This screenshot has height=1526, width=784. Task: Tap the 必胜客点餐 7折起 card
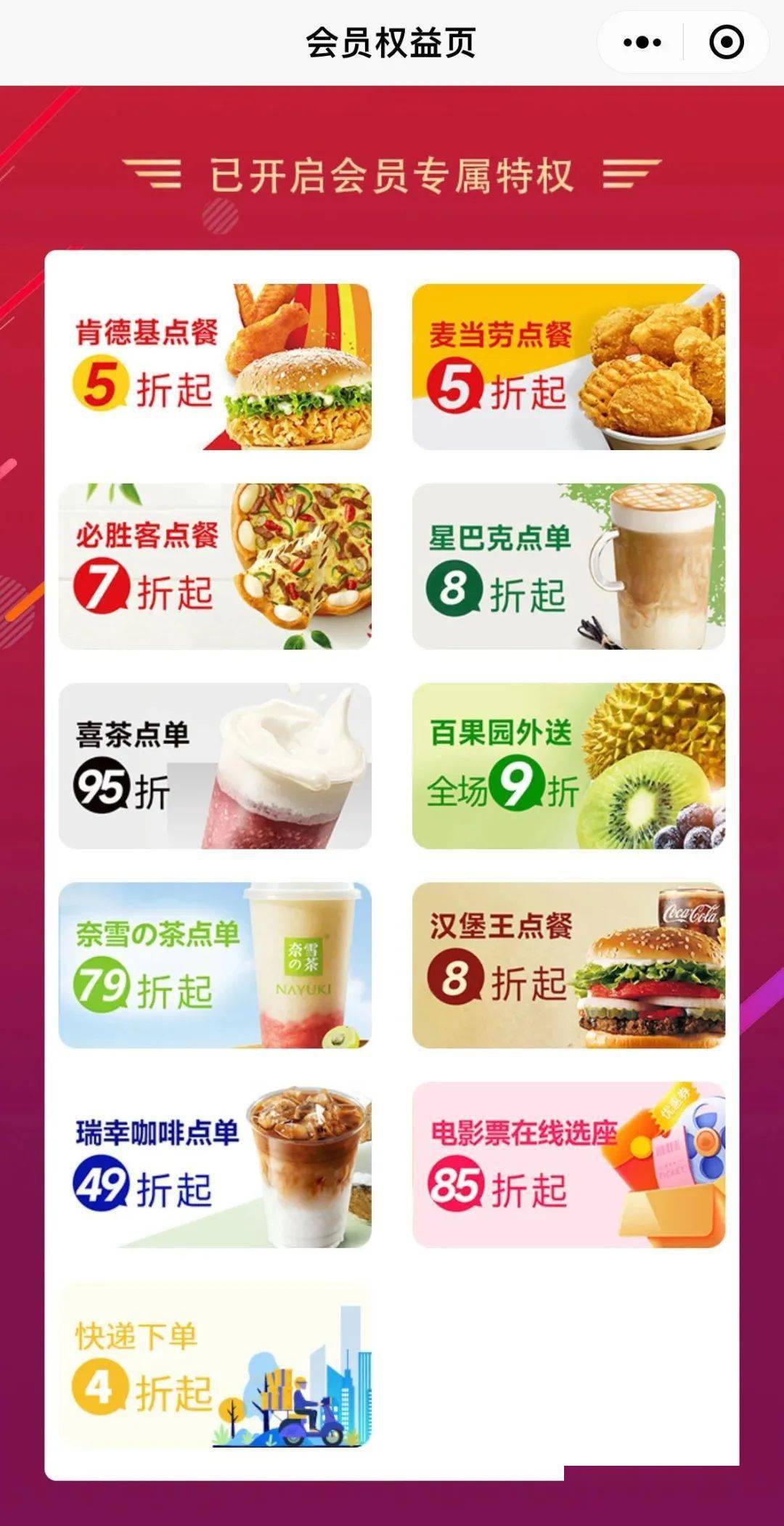coord(215,566)
